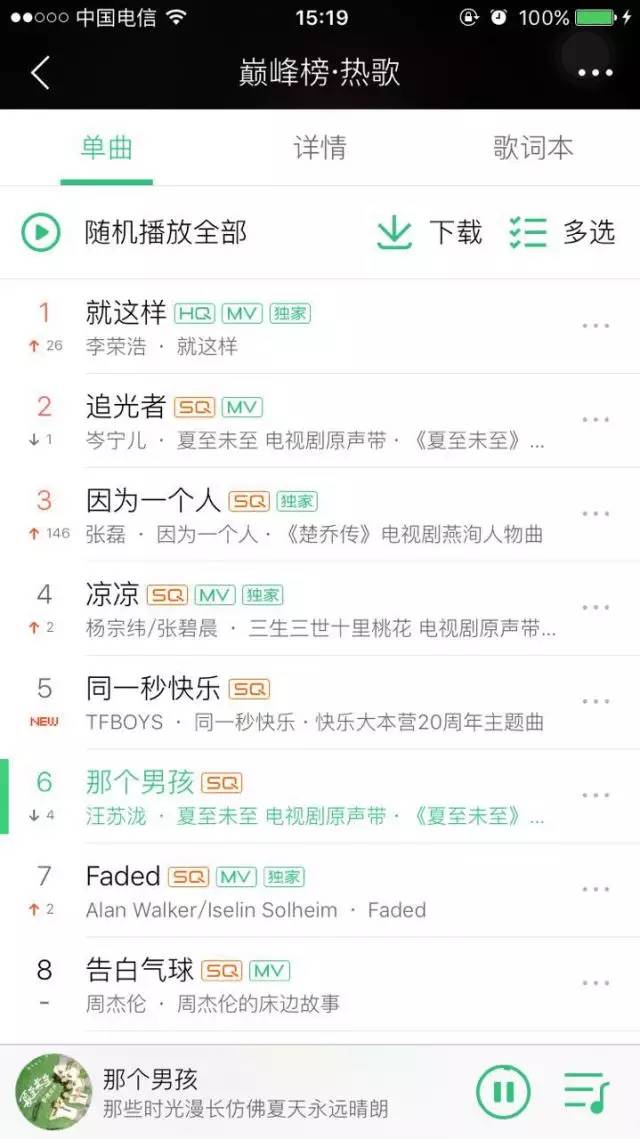The image size is (640, 1139).
Task: Open the now playing album cover
Action: 54,1092
